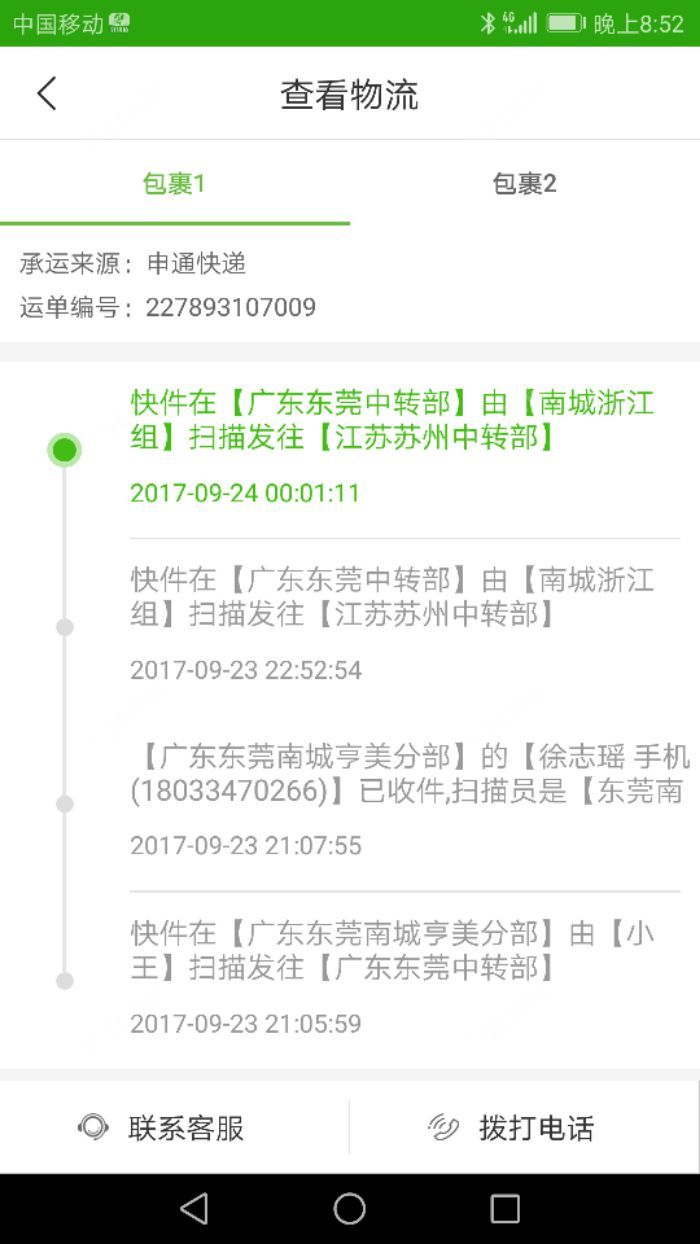
Task: Show recent apps
Action: click(x=505, y=1209)
